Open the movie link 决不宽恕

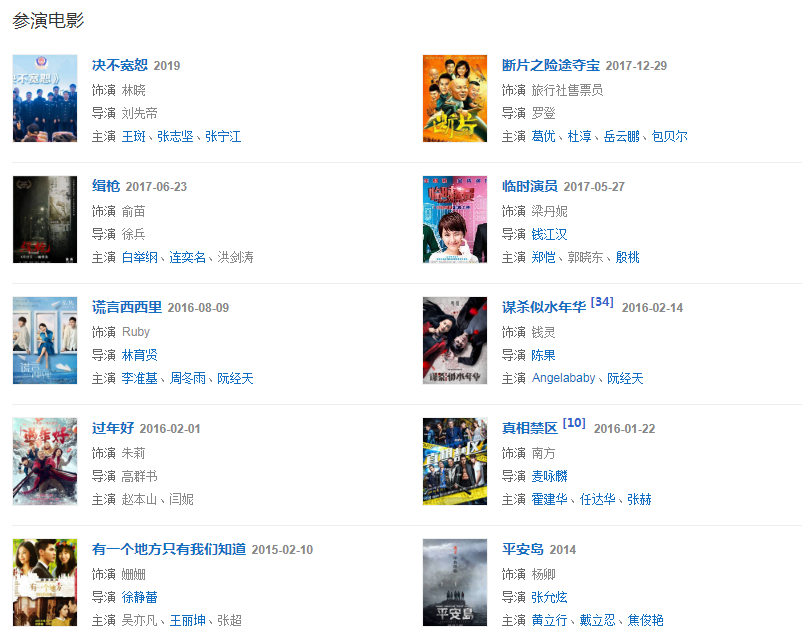pos(119,66)
